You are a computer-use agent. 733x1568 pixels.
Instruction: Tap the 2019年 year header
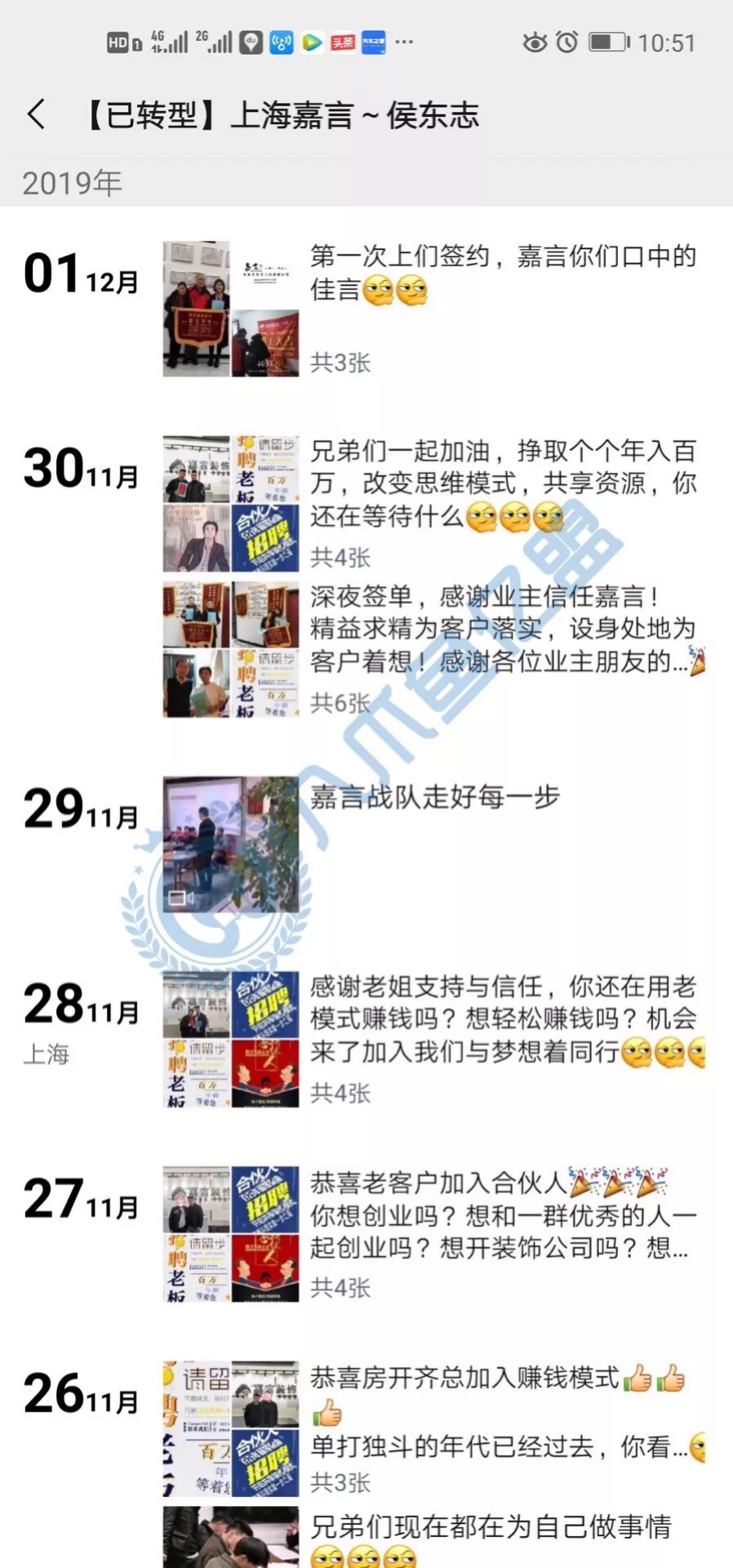pos(70,182)
